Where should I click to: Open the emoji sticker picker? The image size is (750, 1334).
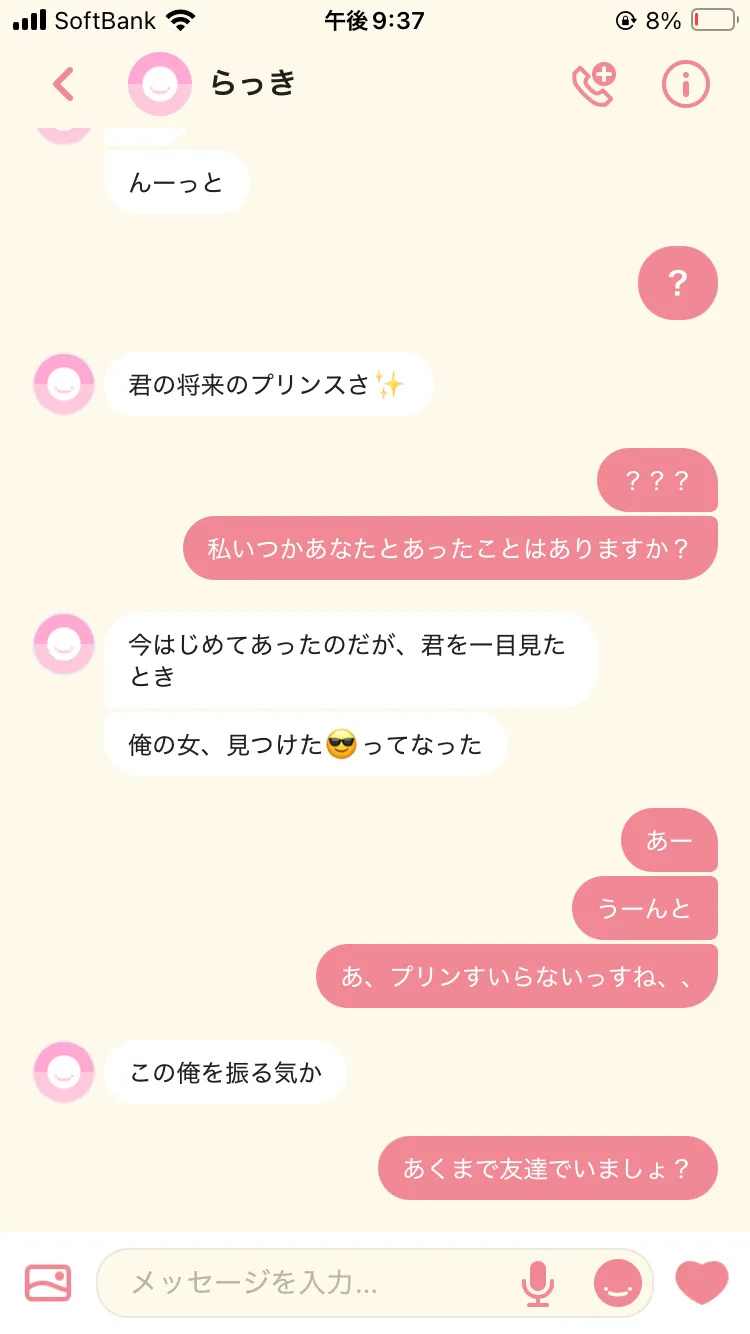tap(618, 1283)
